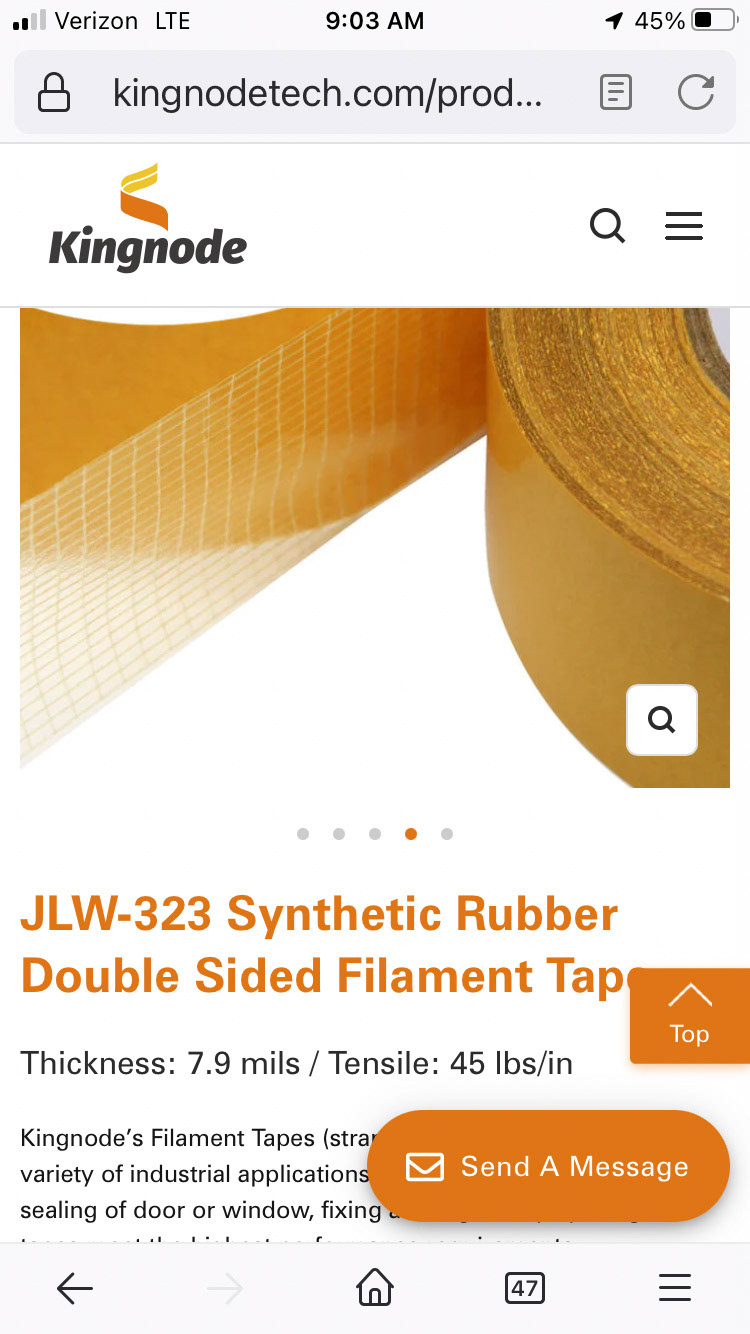The width and height of the screenshot is (750, 1334).
Task: Open reader view in address bar
Action: (616, 94)
